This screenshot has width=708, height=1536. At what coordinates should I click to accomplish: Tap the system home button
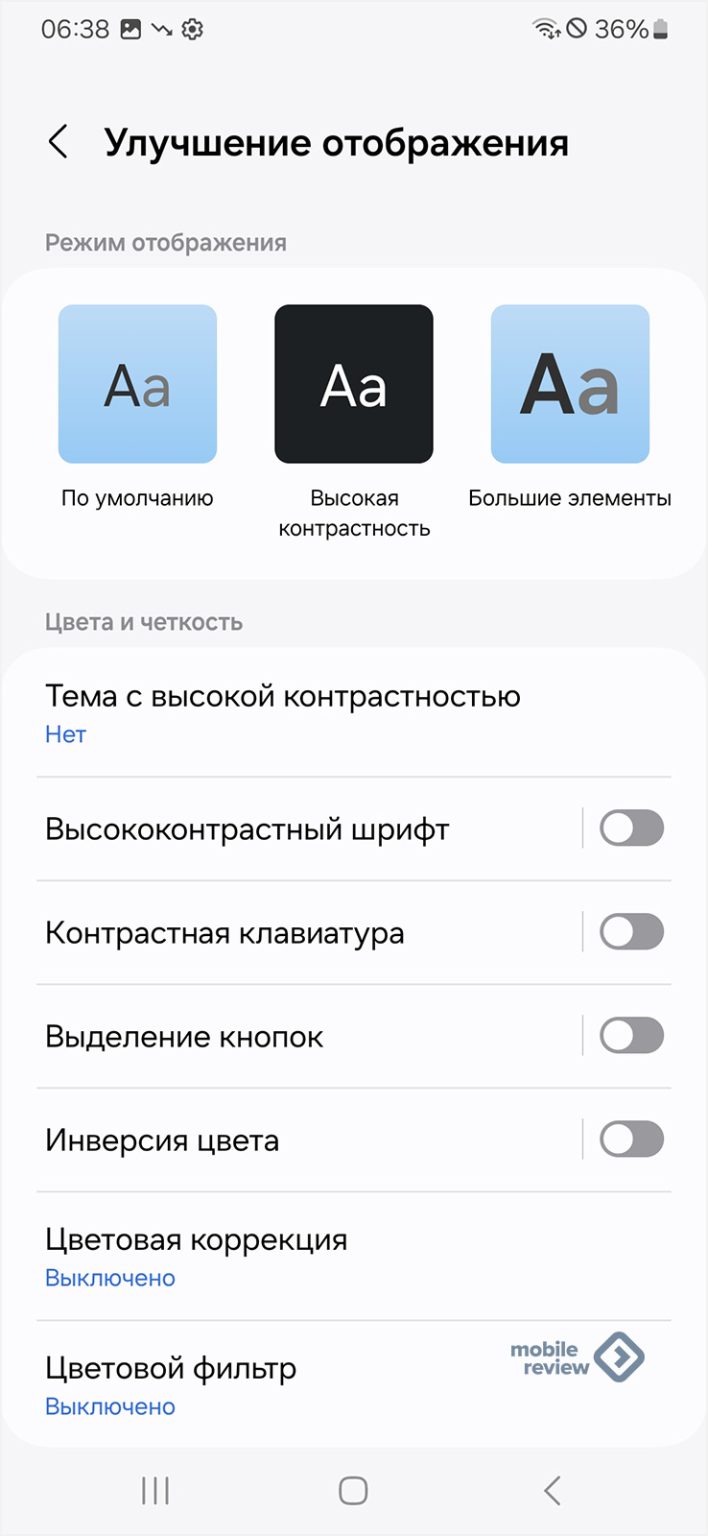[x=353, y=1490]
